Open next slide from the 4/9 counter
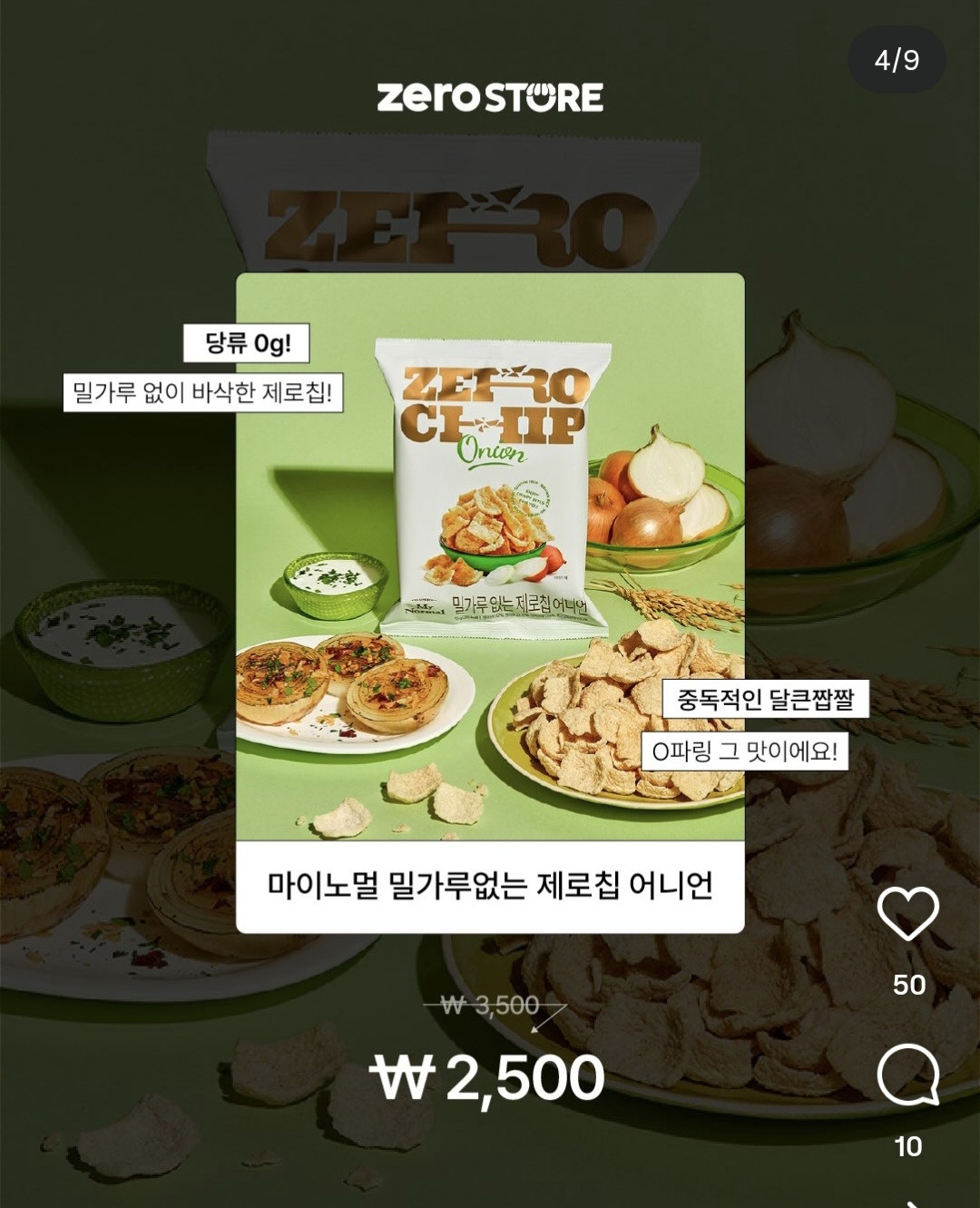 [897, 57]
